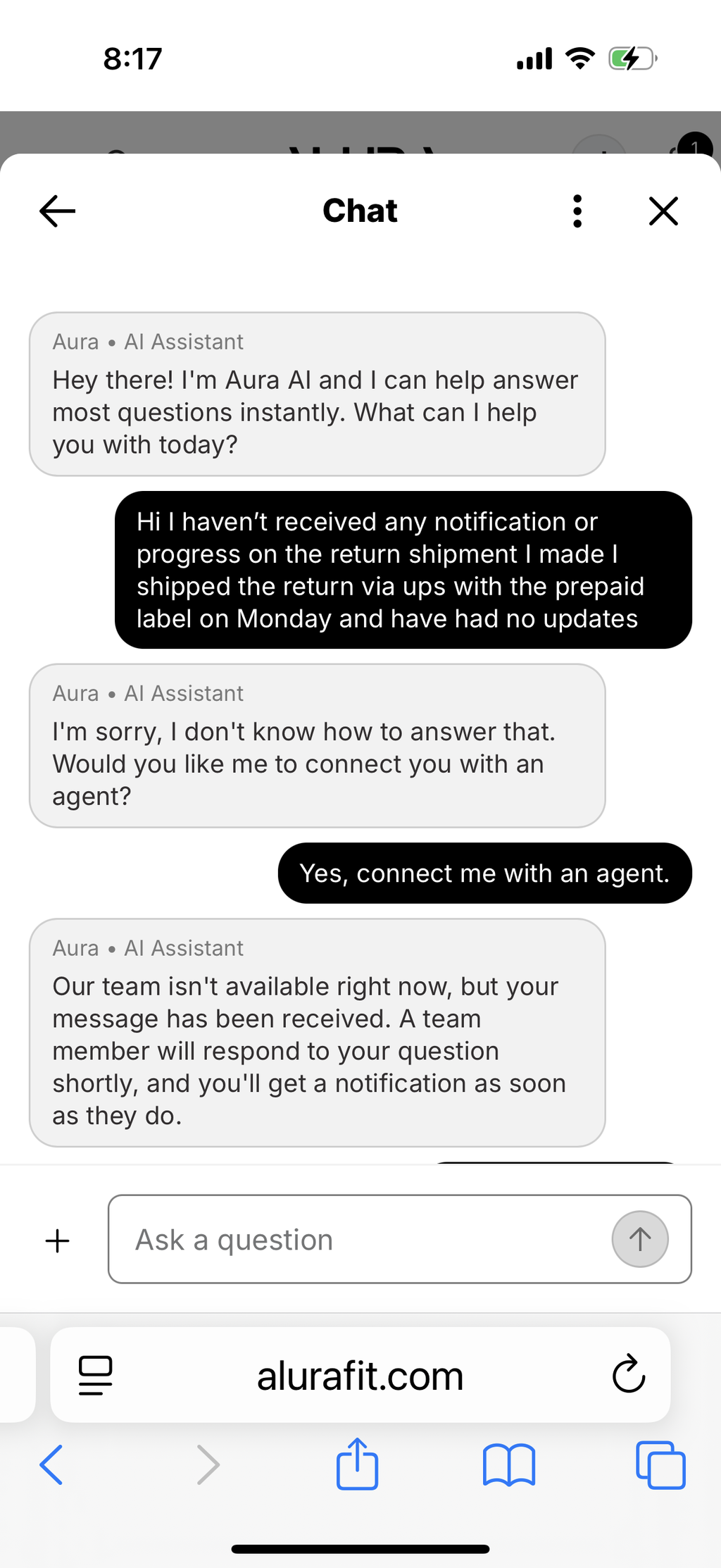The height and width of the screenshot is (1568, 721).
Task: Navigate back in Safari
Action: [x=51, y=1465]
